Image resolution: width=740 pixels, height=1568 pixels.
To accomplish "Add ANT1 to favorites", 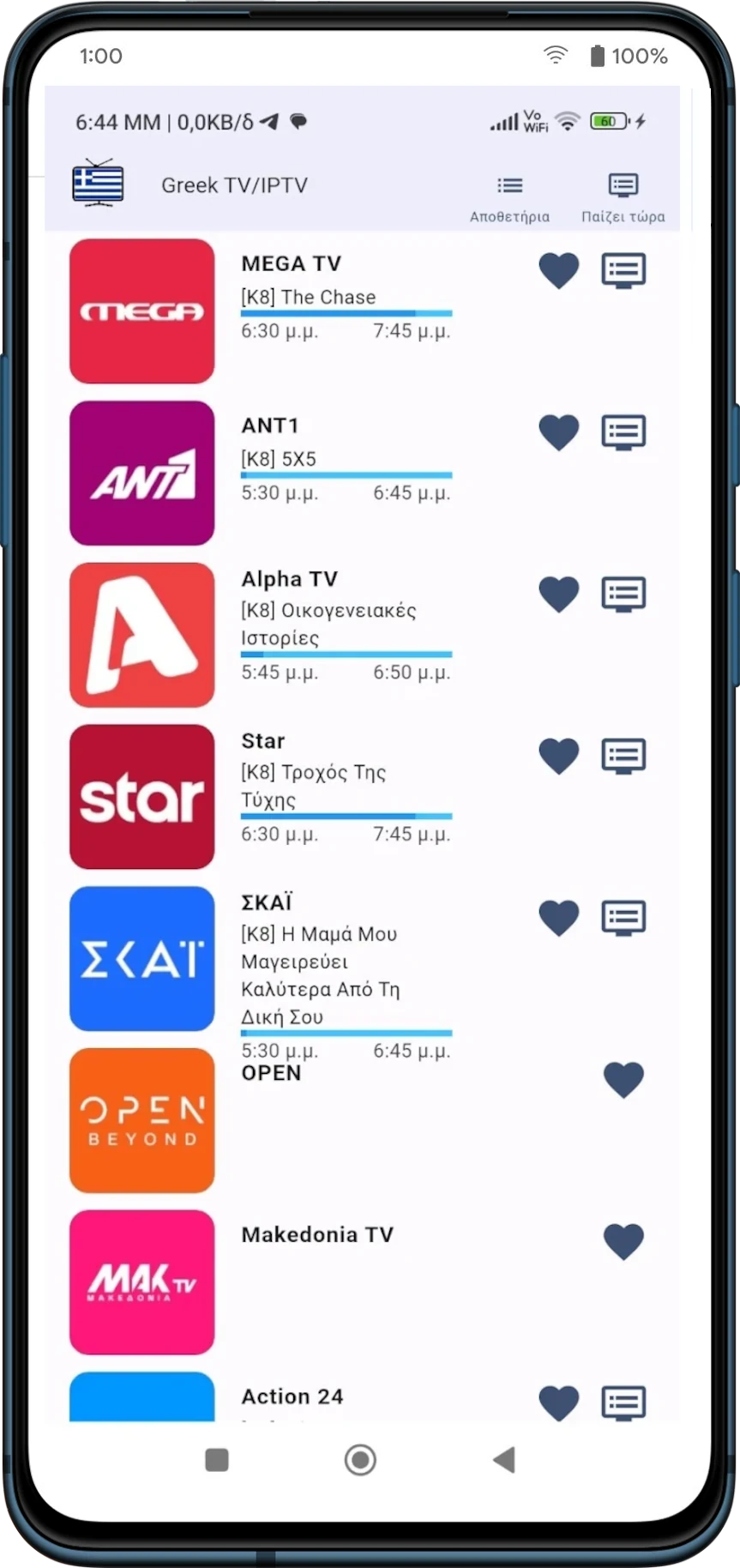I will (x=558, y=432).
